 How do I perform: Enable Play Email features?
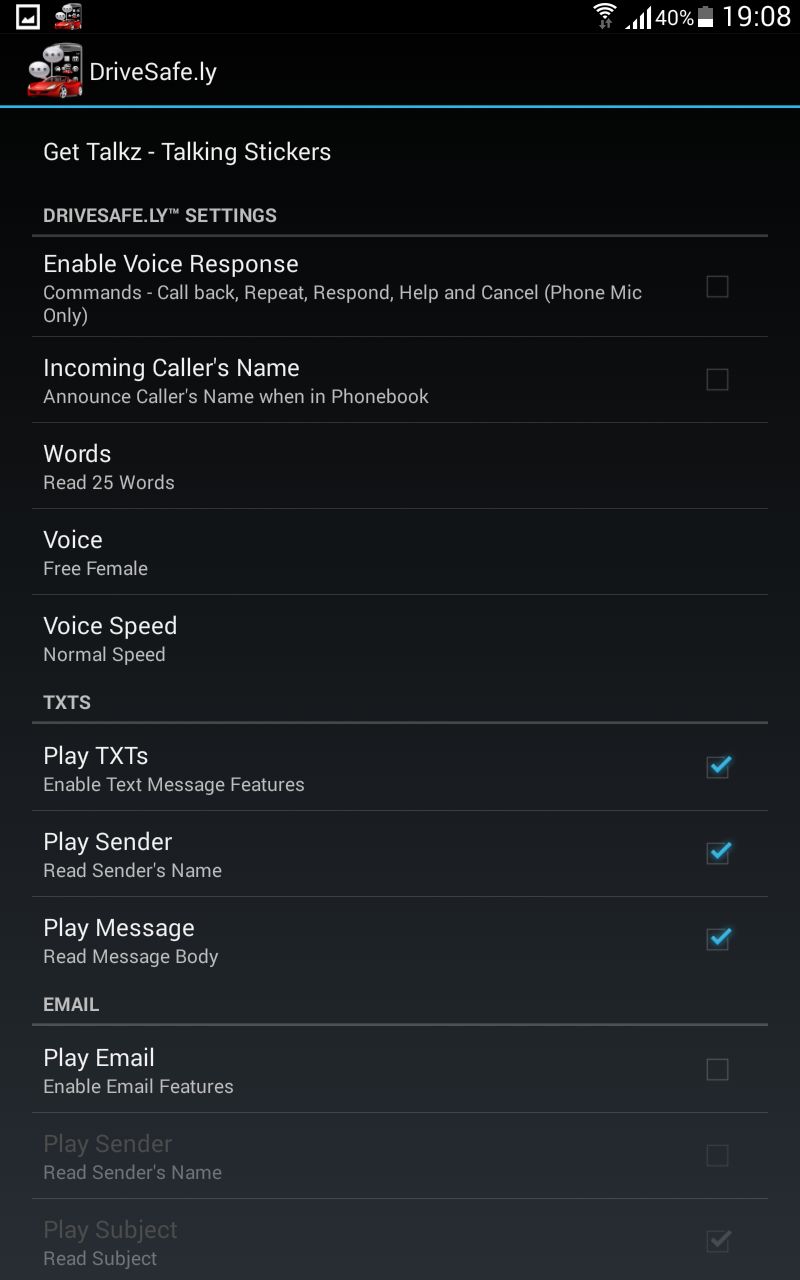pyautogui.click(x=717, y=1070)
